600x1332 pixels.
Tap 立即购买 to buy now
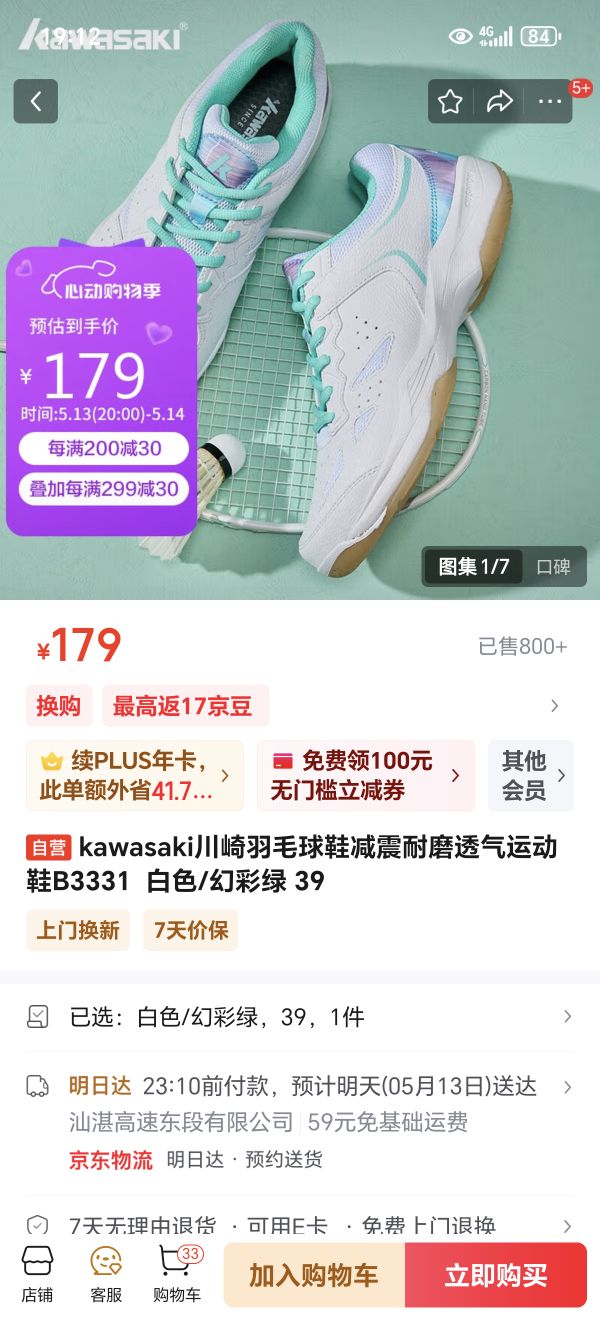pos(496,1275)
